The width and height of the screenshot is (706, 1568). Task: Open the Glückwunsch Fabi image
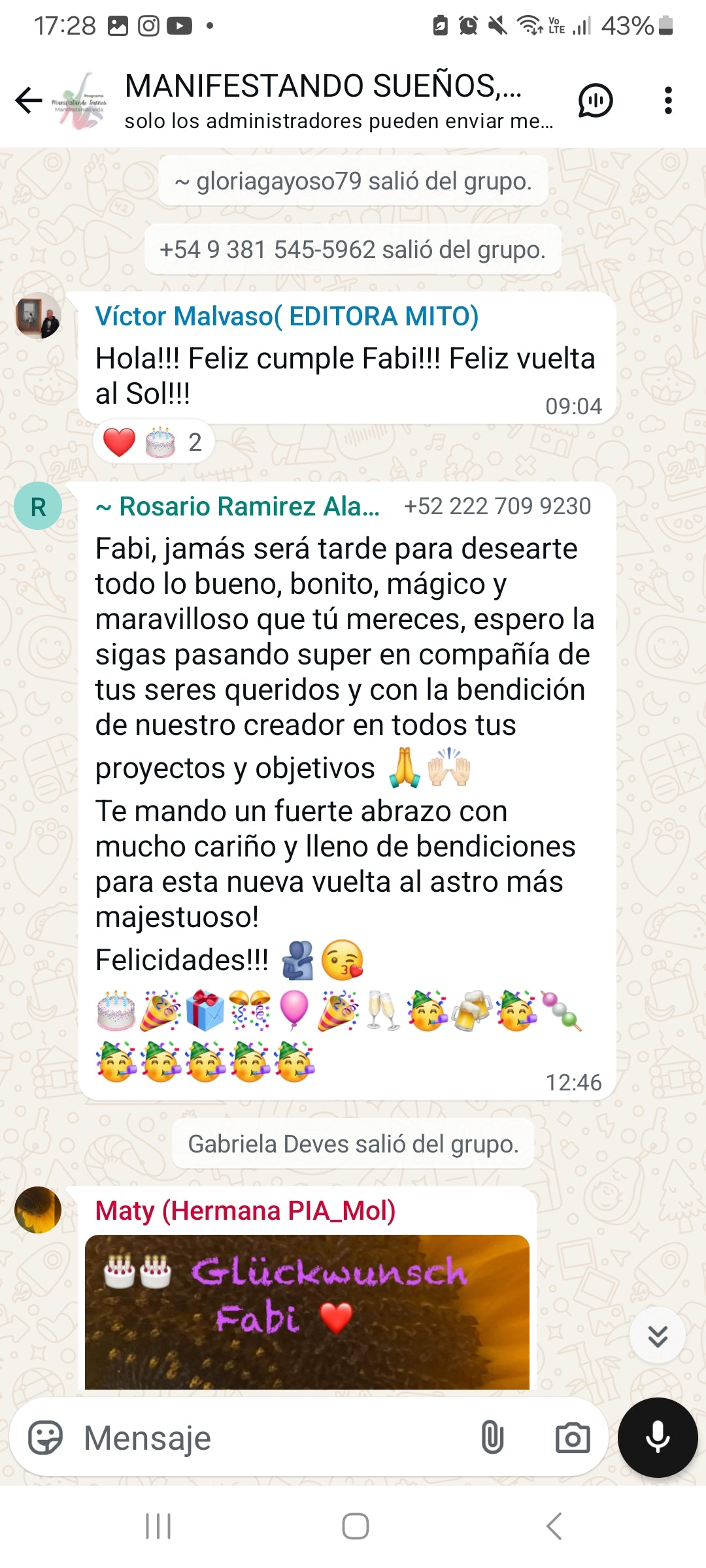(x=307, y=1311)
